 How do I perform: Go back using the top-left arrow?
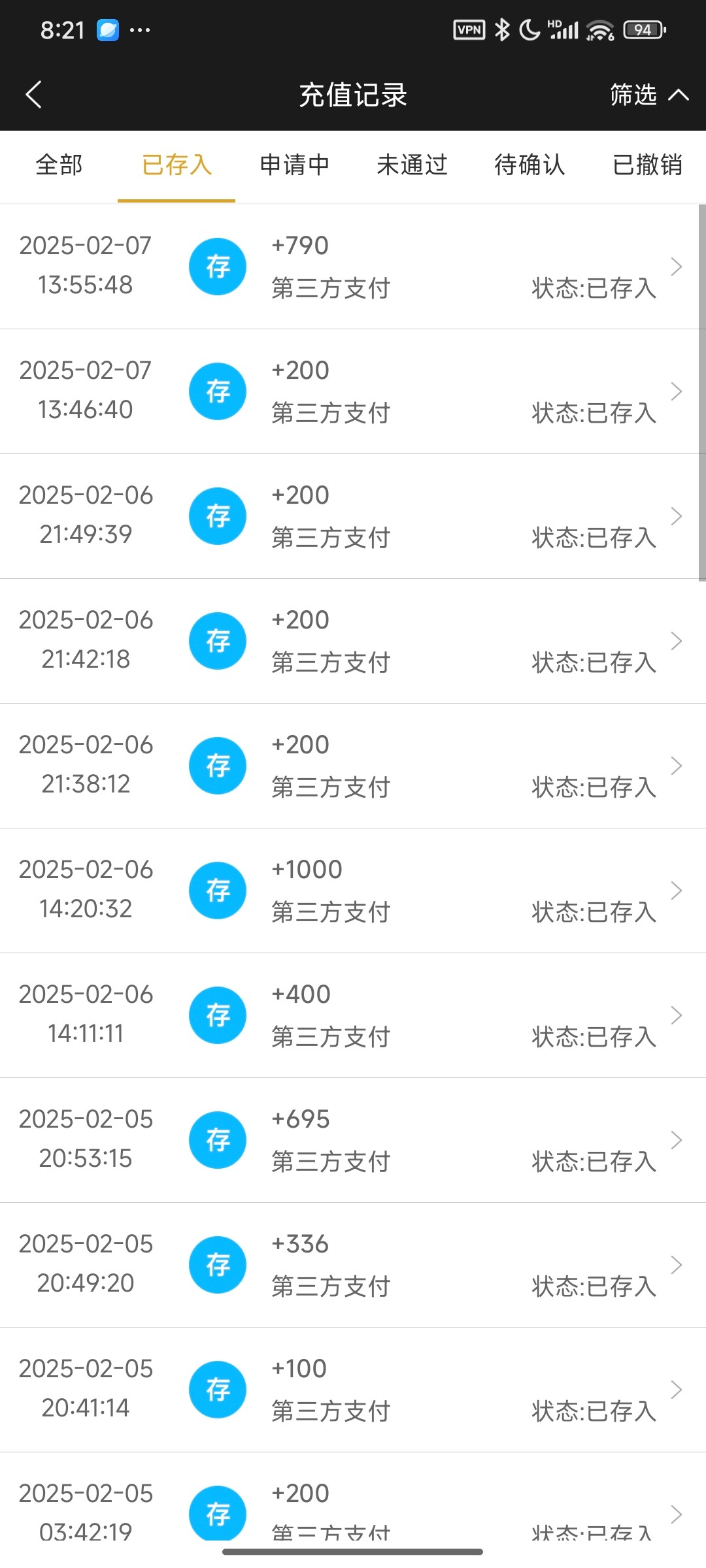click(34, 95)
